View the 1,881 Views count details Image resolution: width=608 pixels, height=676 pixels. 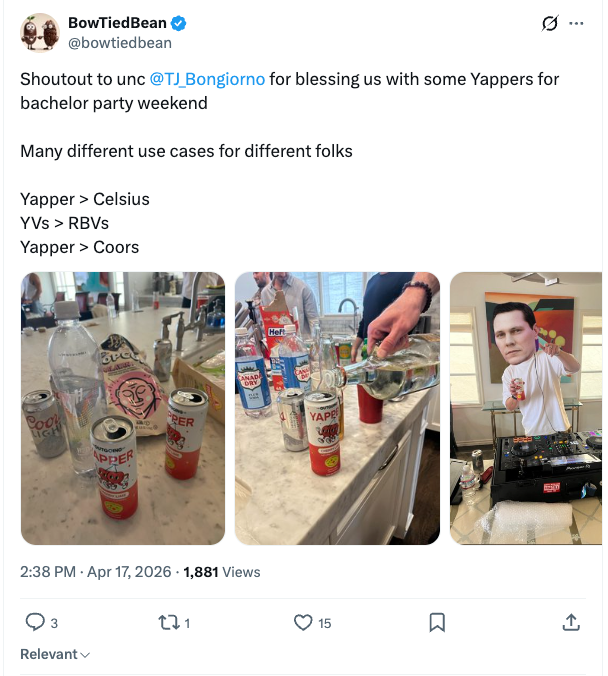(x=222, y=572)
